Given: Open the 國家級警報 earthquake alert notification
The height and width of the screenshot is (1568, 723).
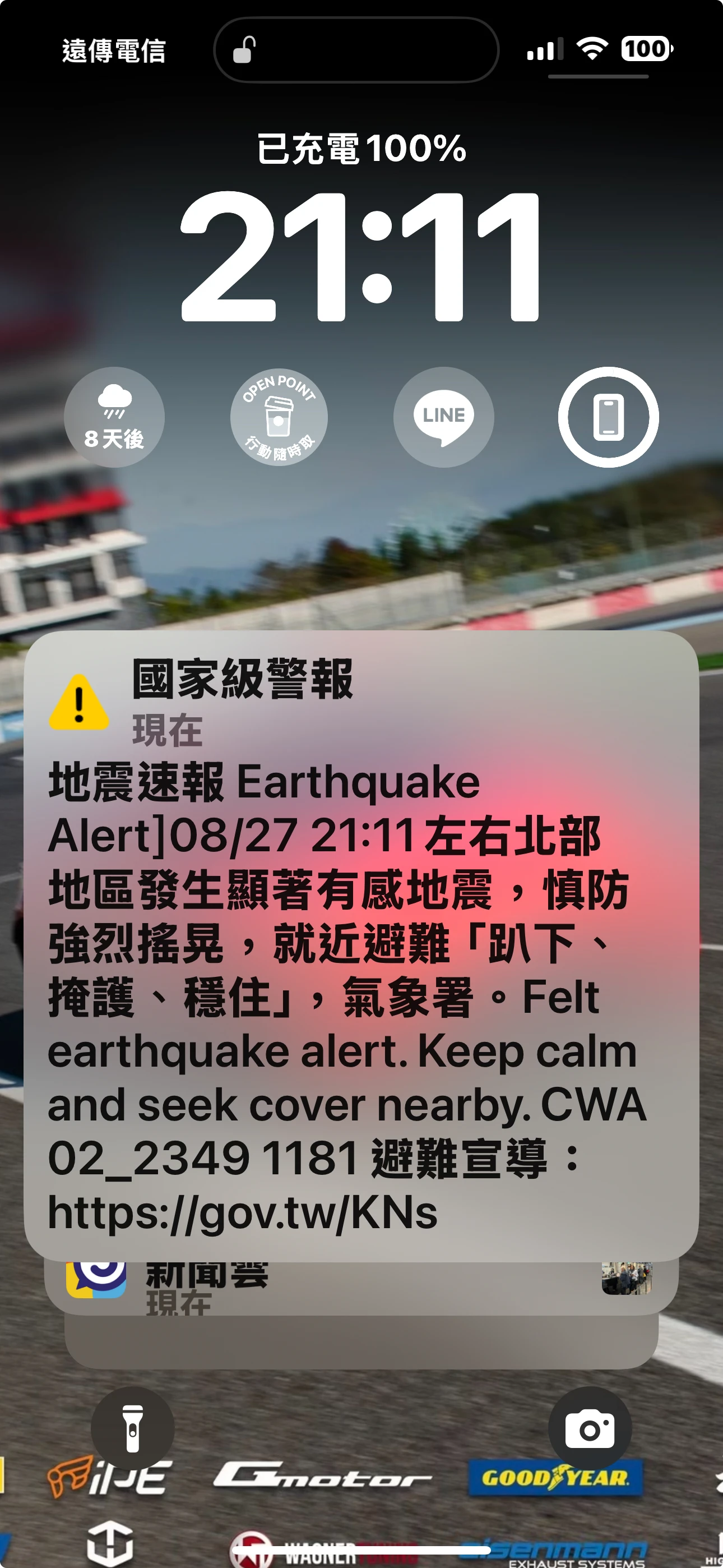Looking at the screenshot, I should pos(361,946).
